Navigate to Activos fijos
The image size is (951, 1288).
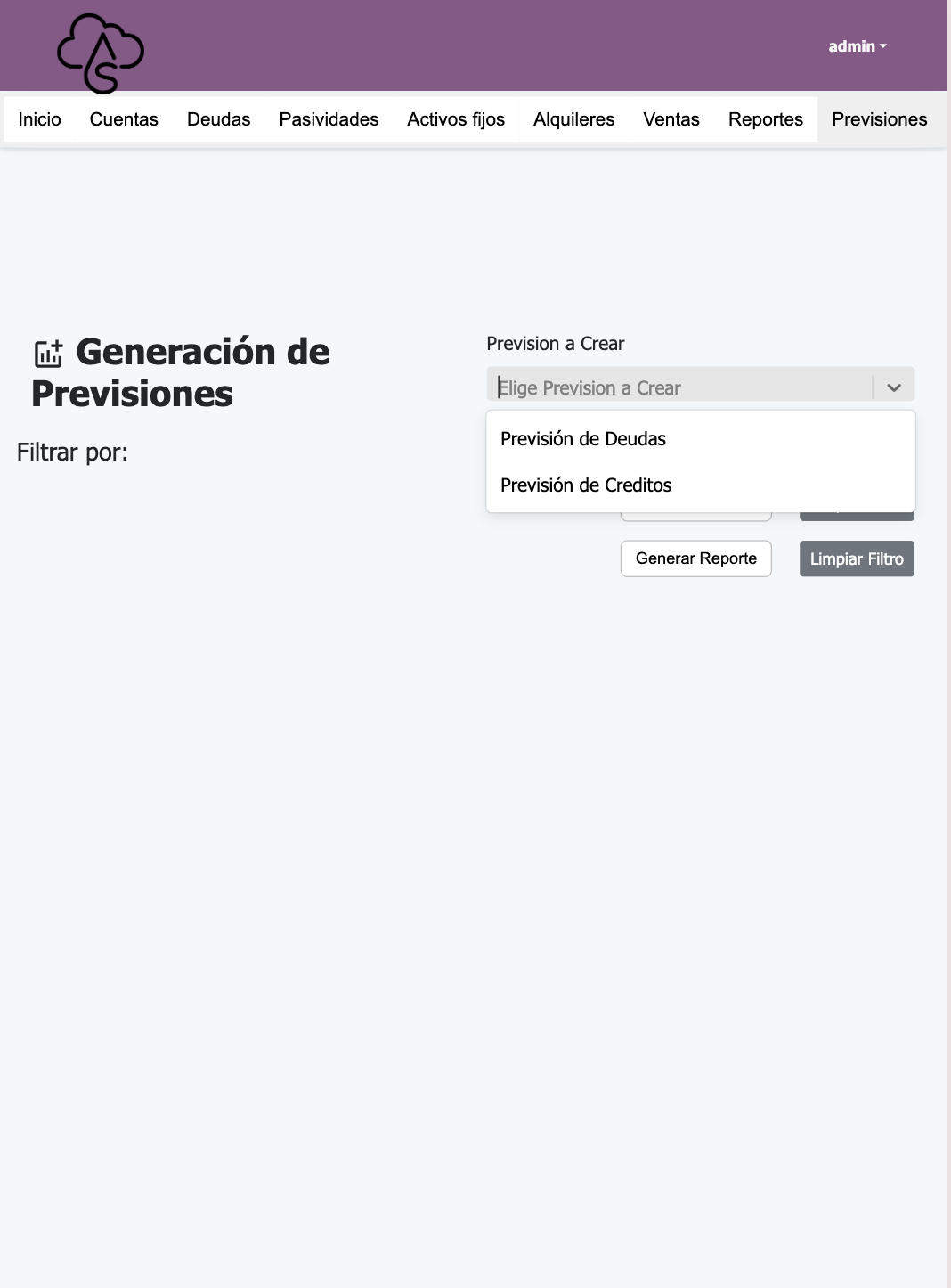pos(456,119)
